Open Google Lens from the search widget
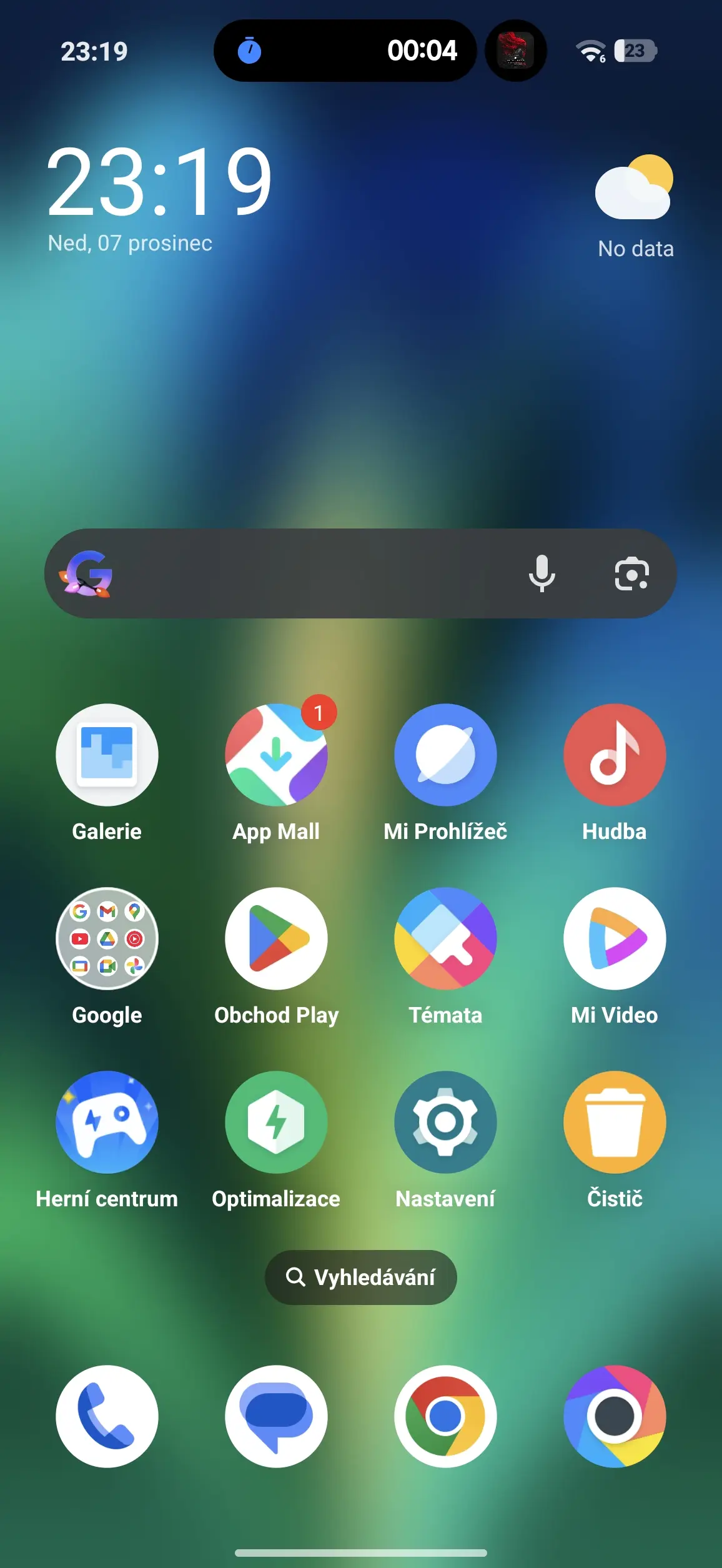 point(631,573)
